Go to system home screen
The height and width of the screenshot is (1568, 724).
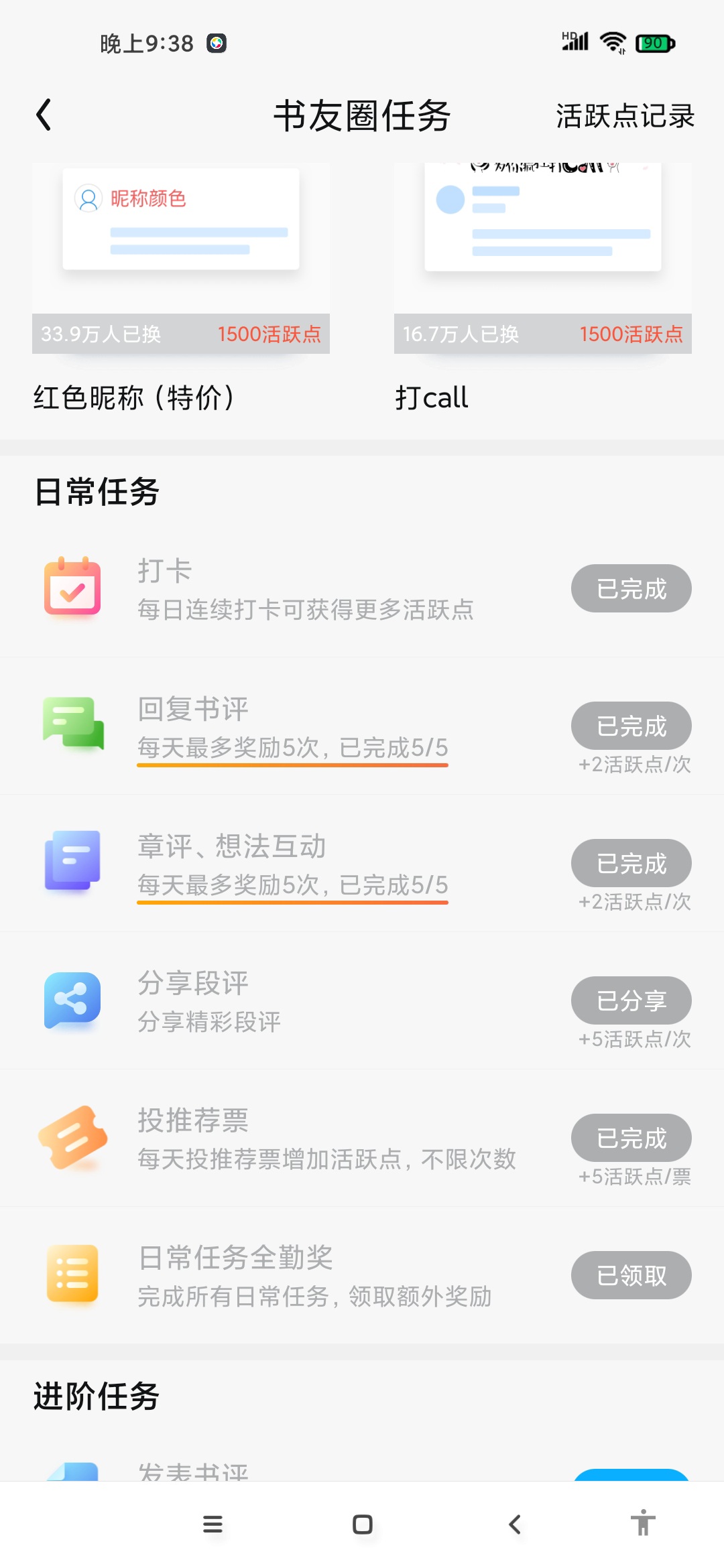363,1524
